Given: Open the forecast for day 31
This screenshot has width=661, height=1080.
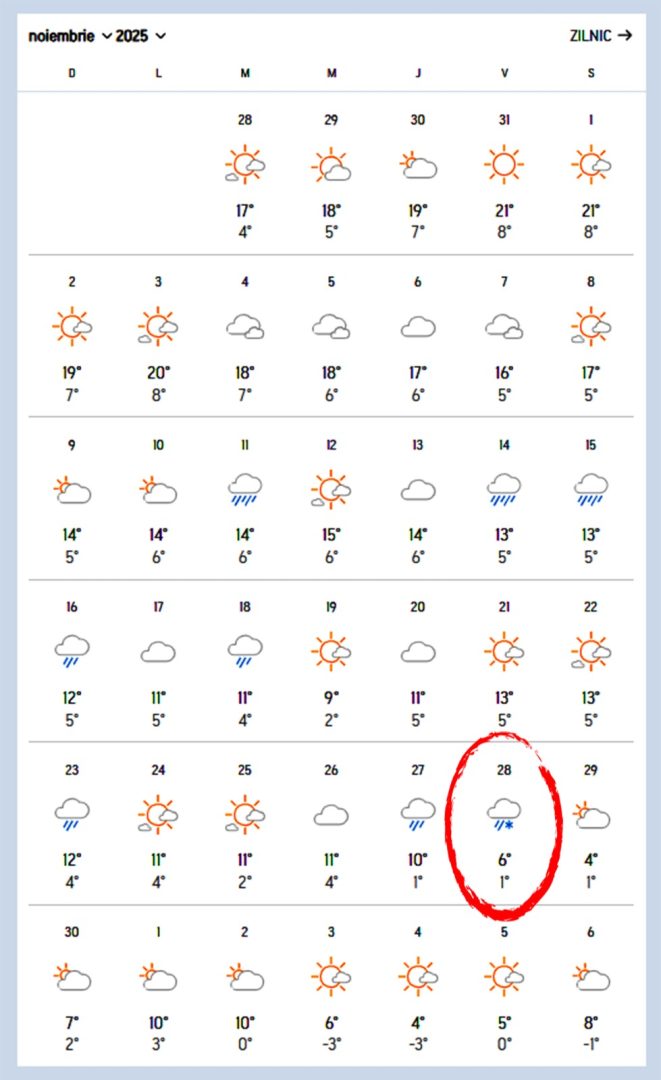Looking at the screenshot, I should (x=504, y=173).
